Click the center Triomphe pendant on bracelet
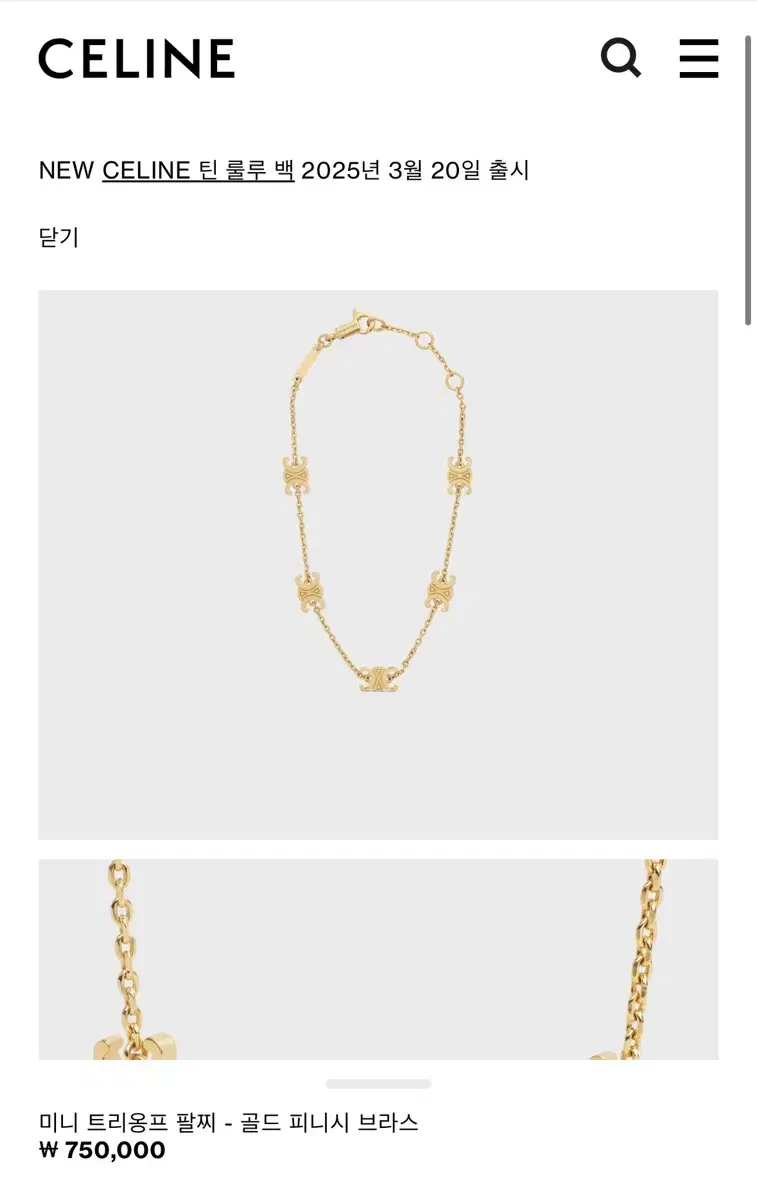Viewport: 757px width, 1200px height. (378, 677)
